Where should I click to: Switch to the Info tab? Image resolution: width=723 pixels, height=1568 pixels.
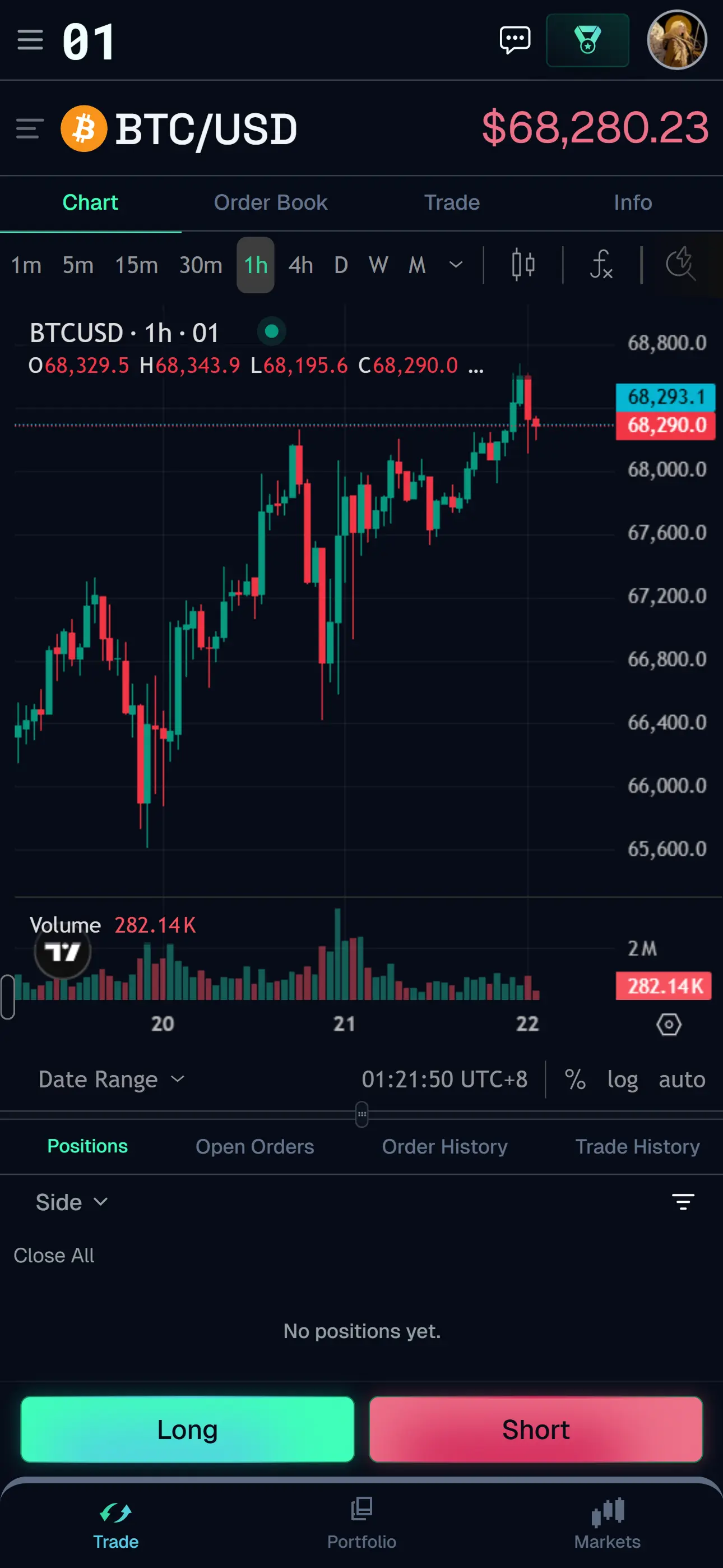point(632,202)
